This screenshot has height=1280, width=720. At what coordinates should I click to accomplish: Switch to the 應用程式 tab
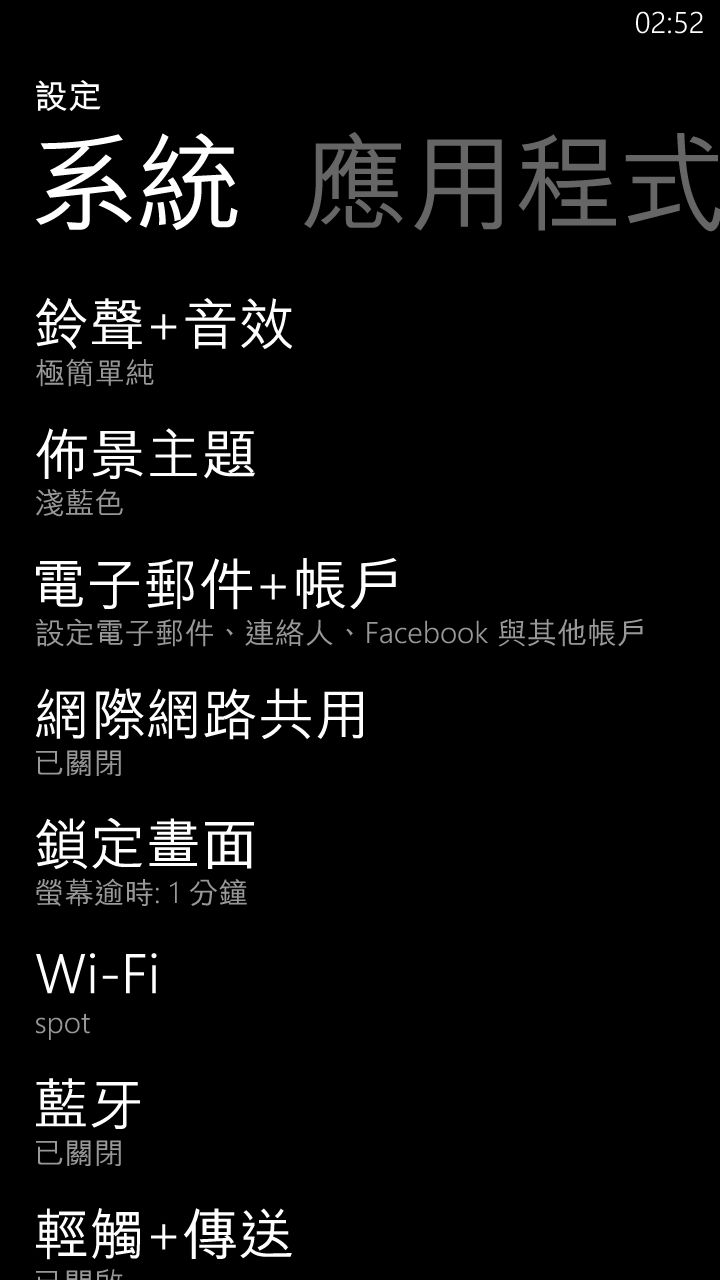(x=510, y=183)
